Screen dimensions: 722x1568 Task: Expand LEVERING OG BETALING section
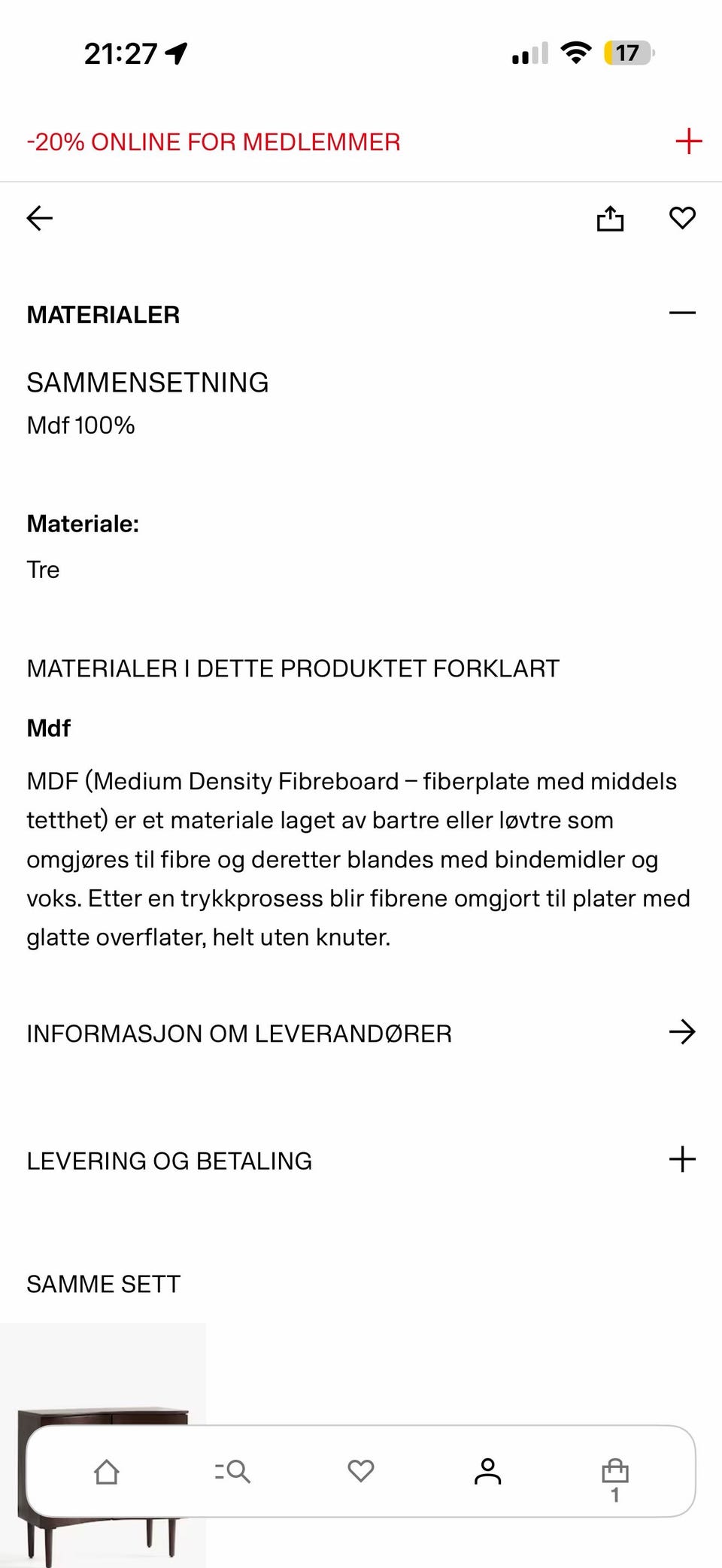click(x=683, y=1160)
